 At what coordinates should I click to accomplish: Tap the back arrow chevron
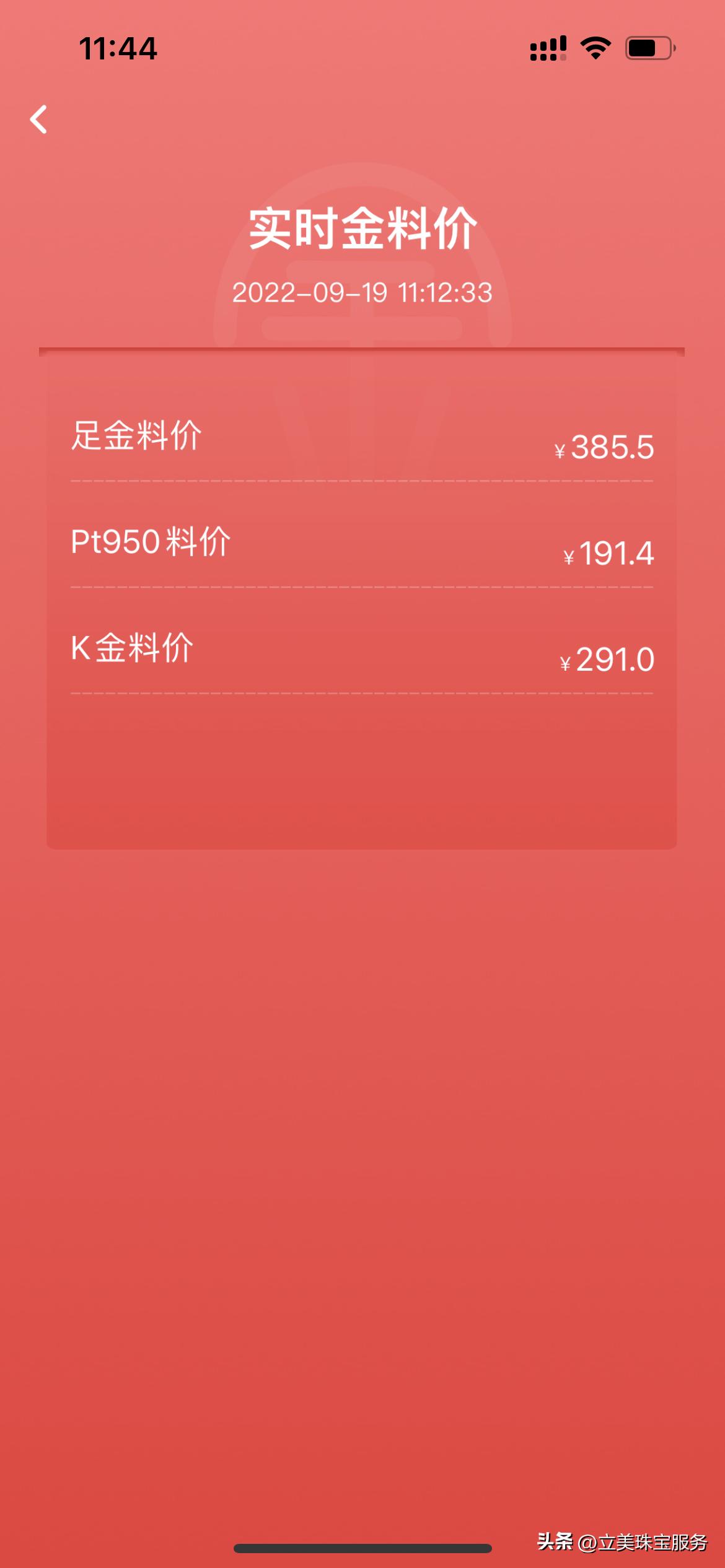pos(39,120)
